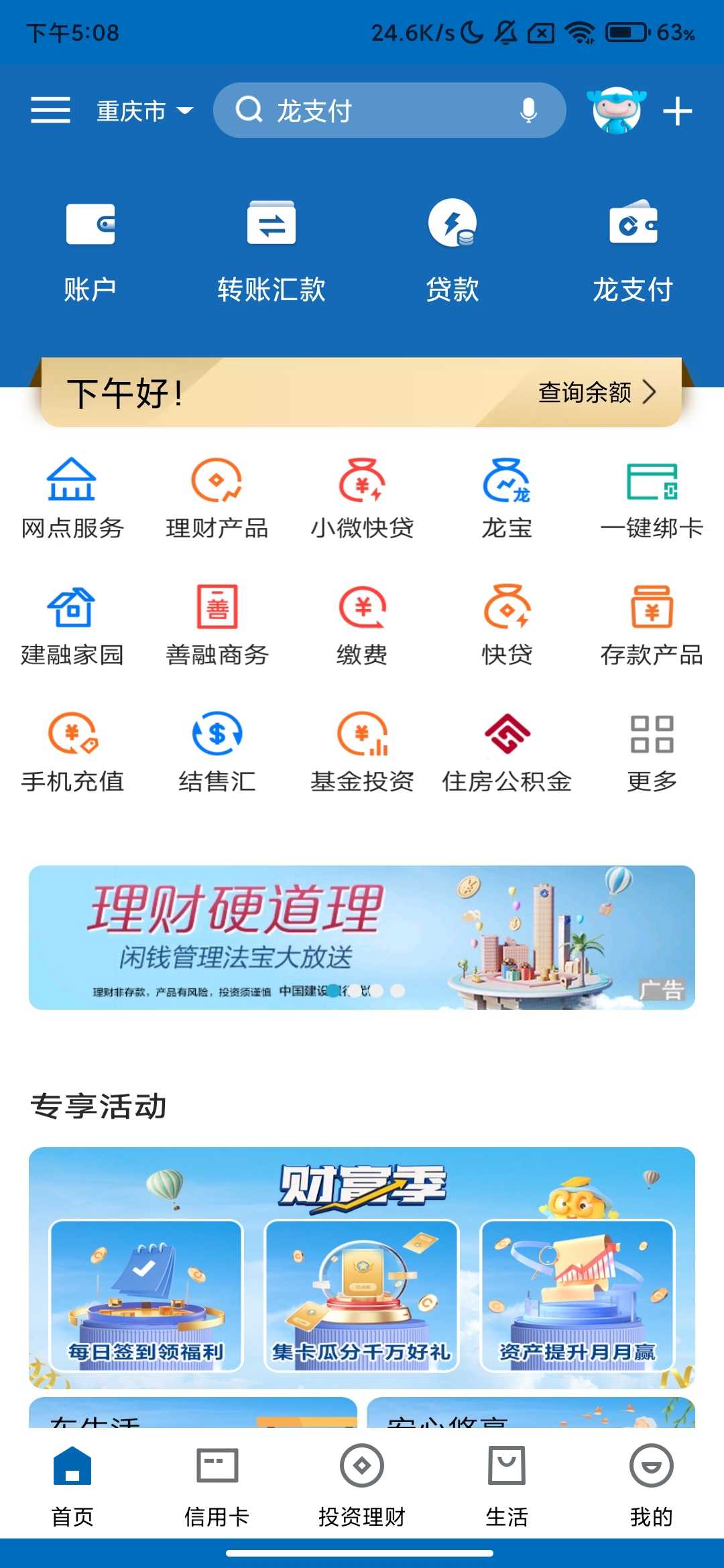Open the 账户 account icon
724x1568 pixels.
90,248
